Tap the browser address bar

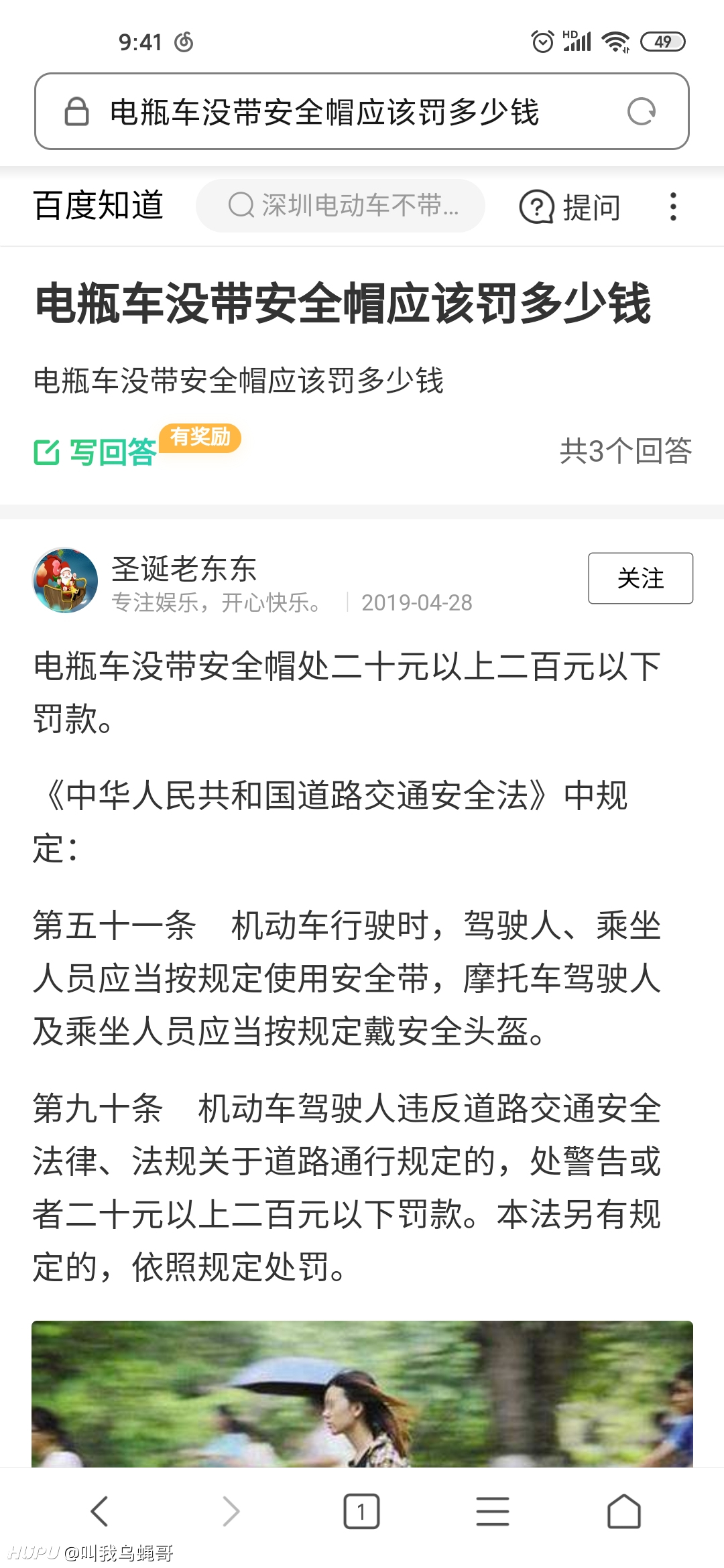362,111
